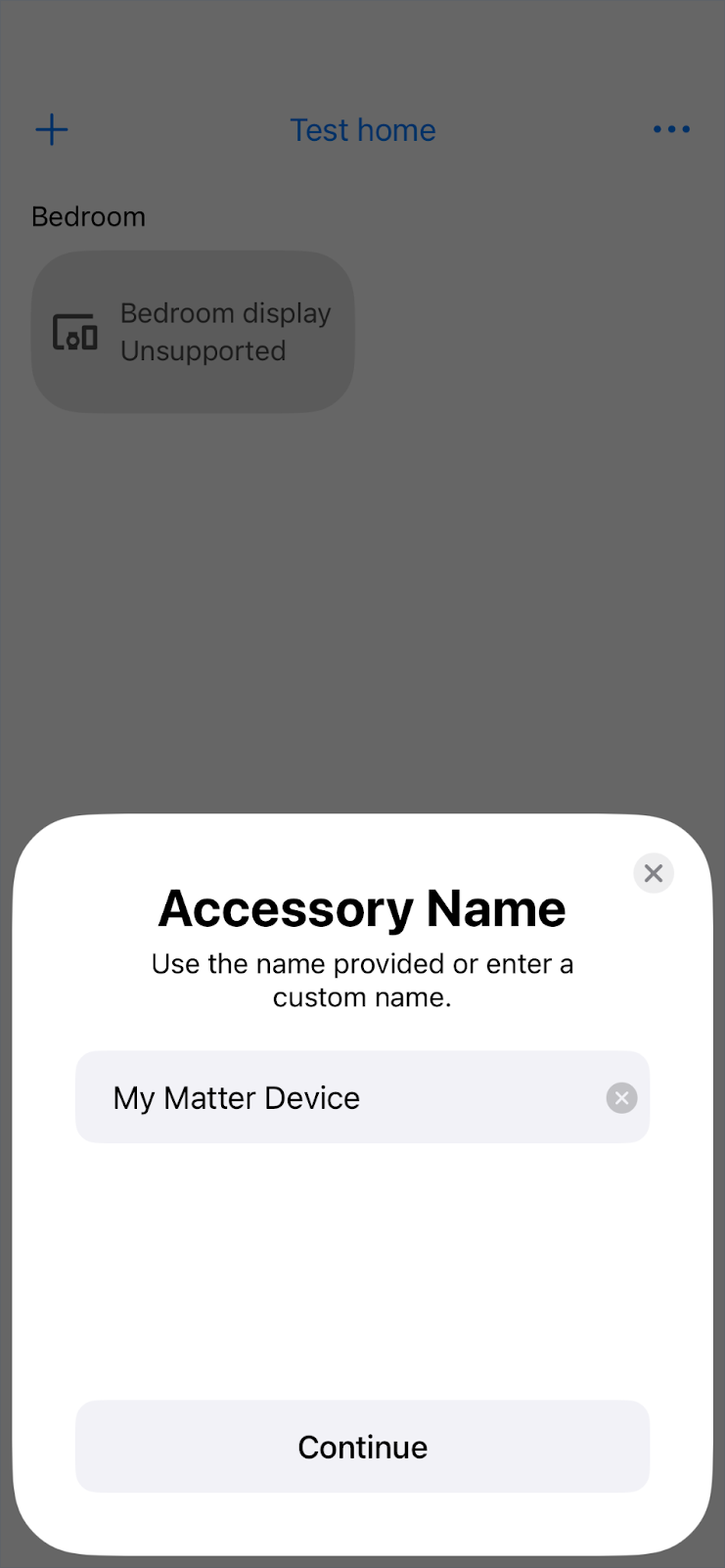
Task: Open the Bedroom display tile
Action: (193, 332)
